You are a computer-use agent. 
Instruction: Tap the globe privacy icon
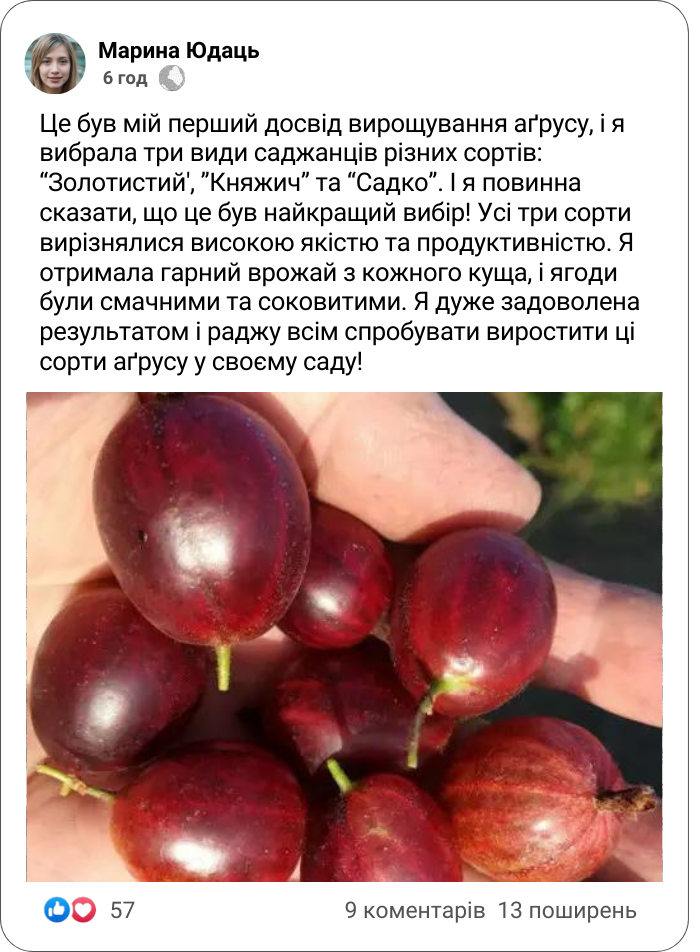171,78
